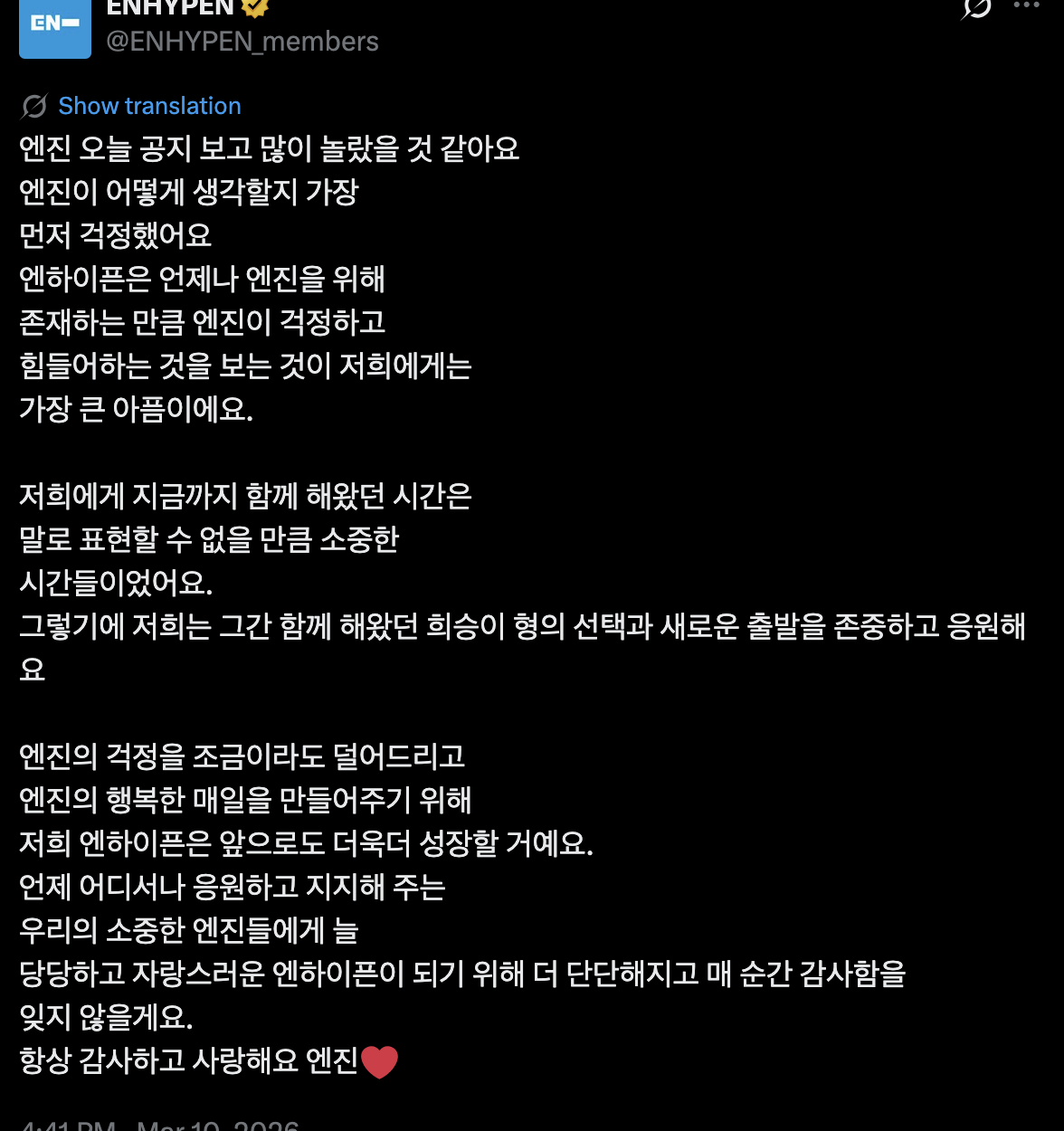Click the line 엔하이픈은 언제나 엔진을 위해
Viewport: 1064px width, 1131px height.
[x=202, y=279]
